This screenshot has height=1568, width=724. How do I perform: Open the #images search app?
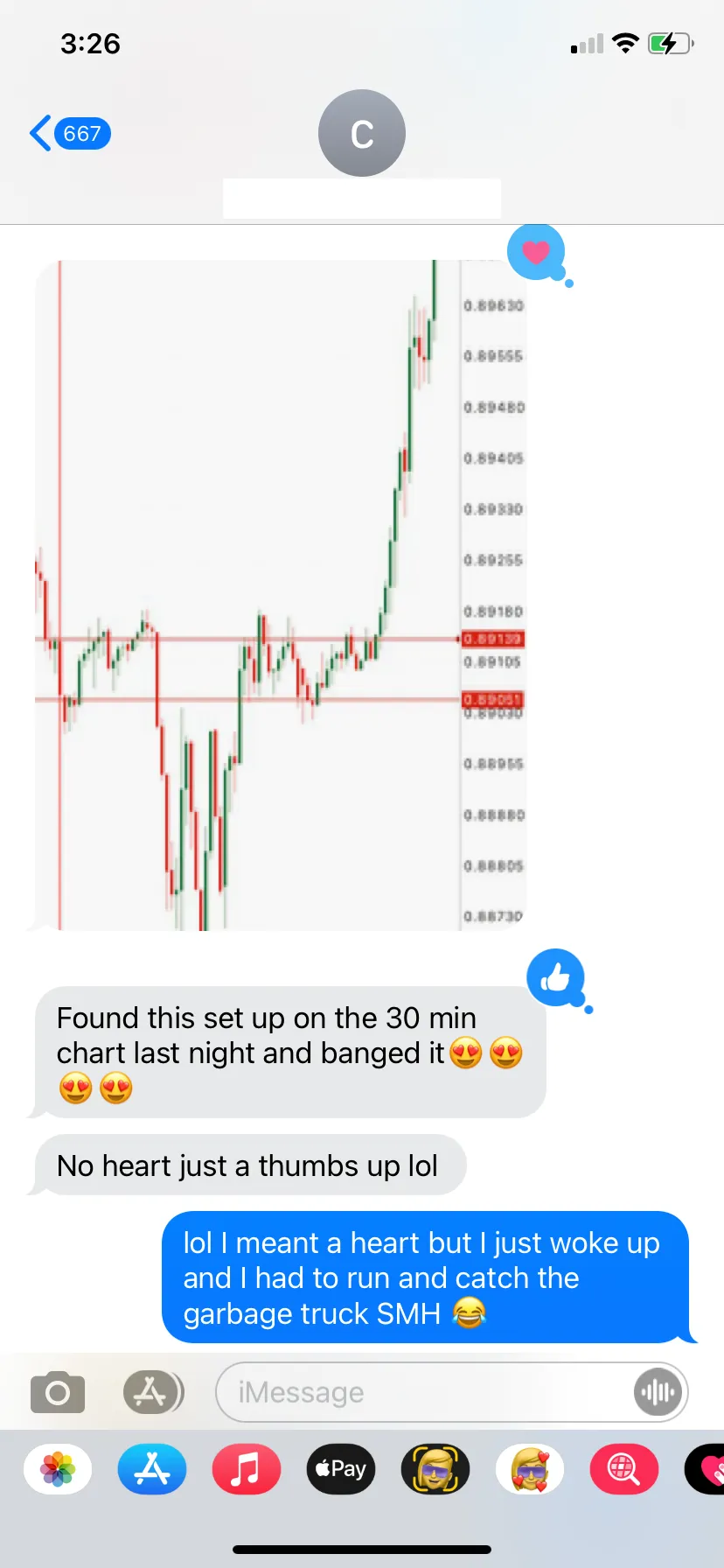point(623,1469)
